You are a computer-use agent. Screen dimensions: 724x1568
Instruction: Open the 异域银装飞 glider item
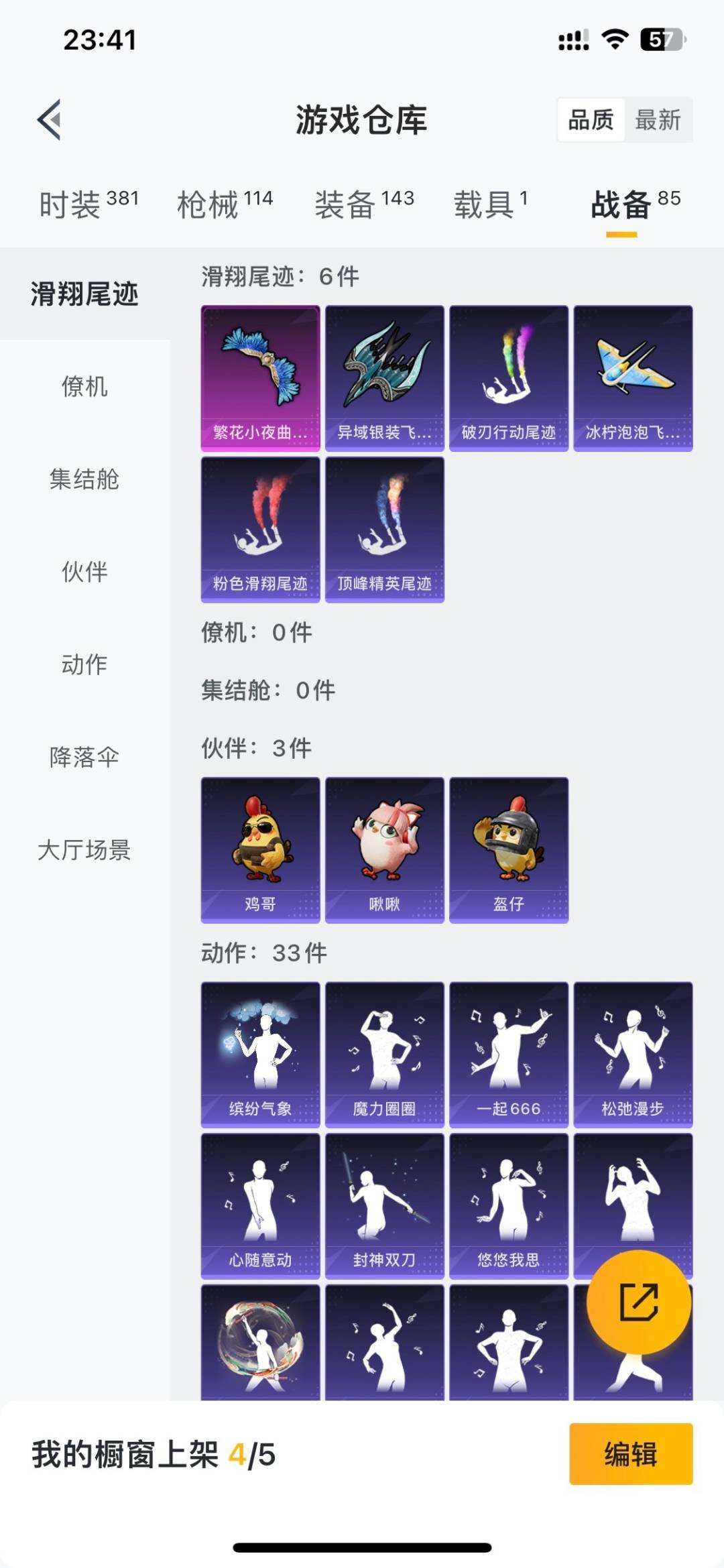click(x=384, y=375)
